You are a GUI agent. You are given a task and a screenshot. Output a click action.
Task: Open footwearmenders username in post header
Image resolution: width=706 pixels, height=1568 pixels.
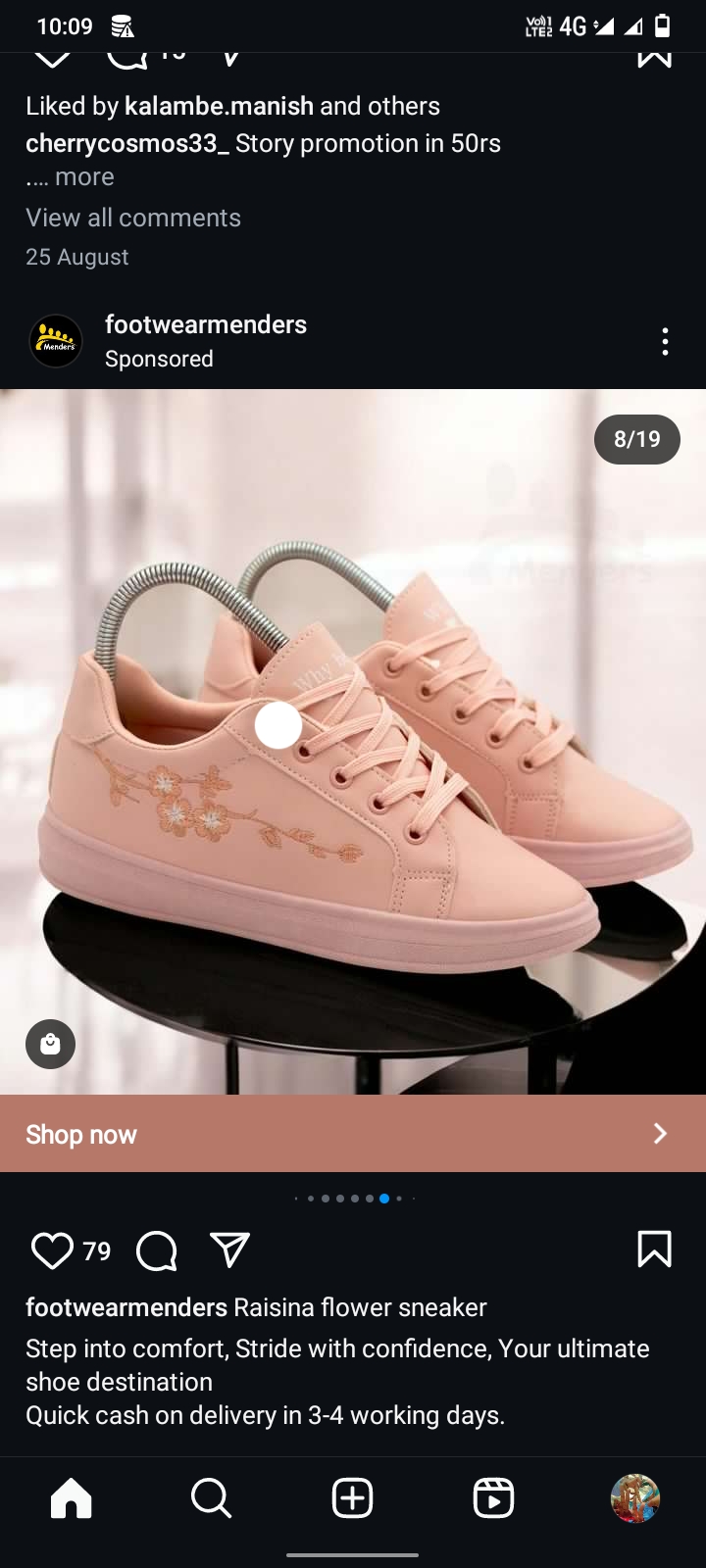tap(205, 324)
